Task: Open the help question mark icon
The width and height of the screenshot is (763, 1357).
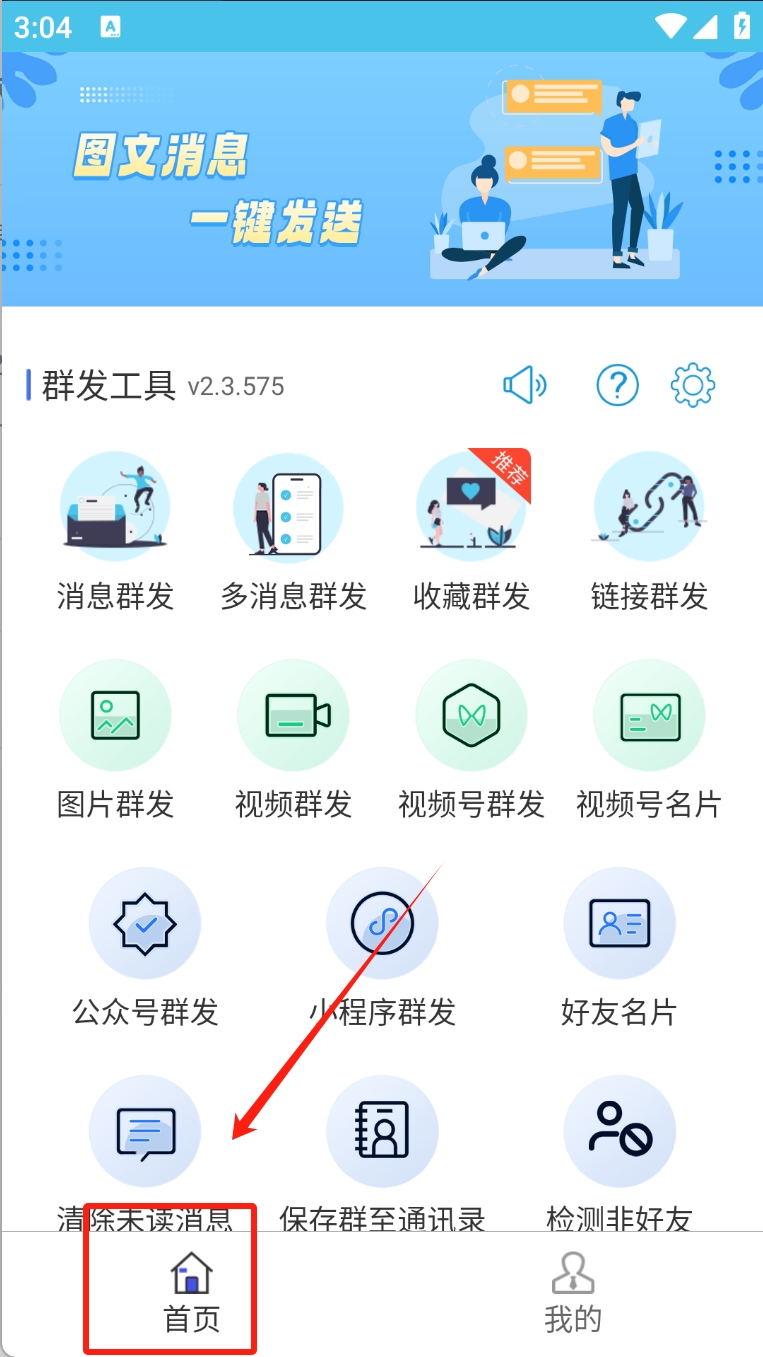Action: pyautogui.click(x=617, y=385)
